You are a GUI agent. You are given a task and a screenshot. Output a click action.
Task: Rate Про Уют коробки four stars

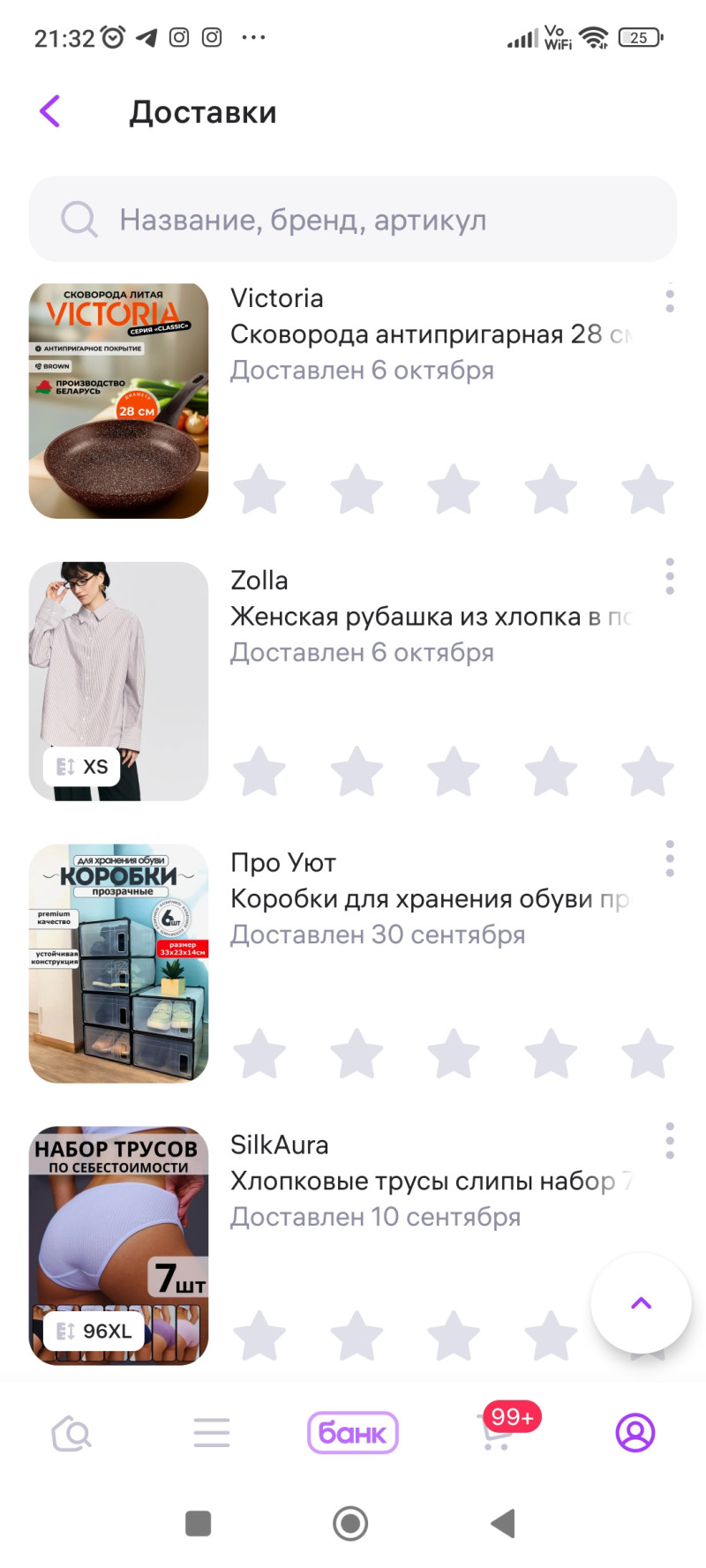click(x=551, y=1054)
